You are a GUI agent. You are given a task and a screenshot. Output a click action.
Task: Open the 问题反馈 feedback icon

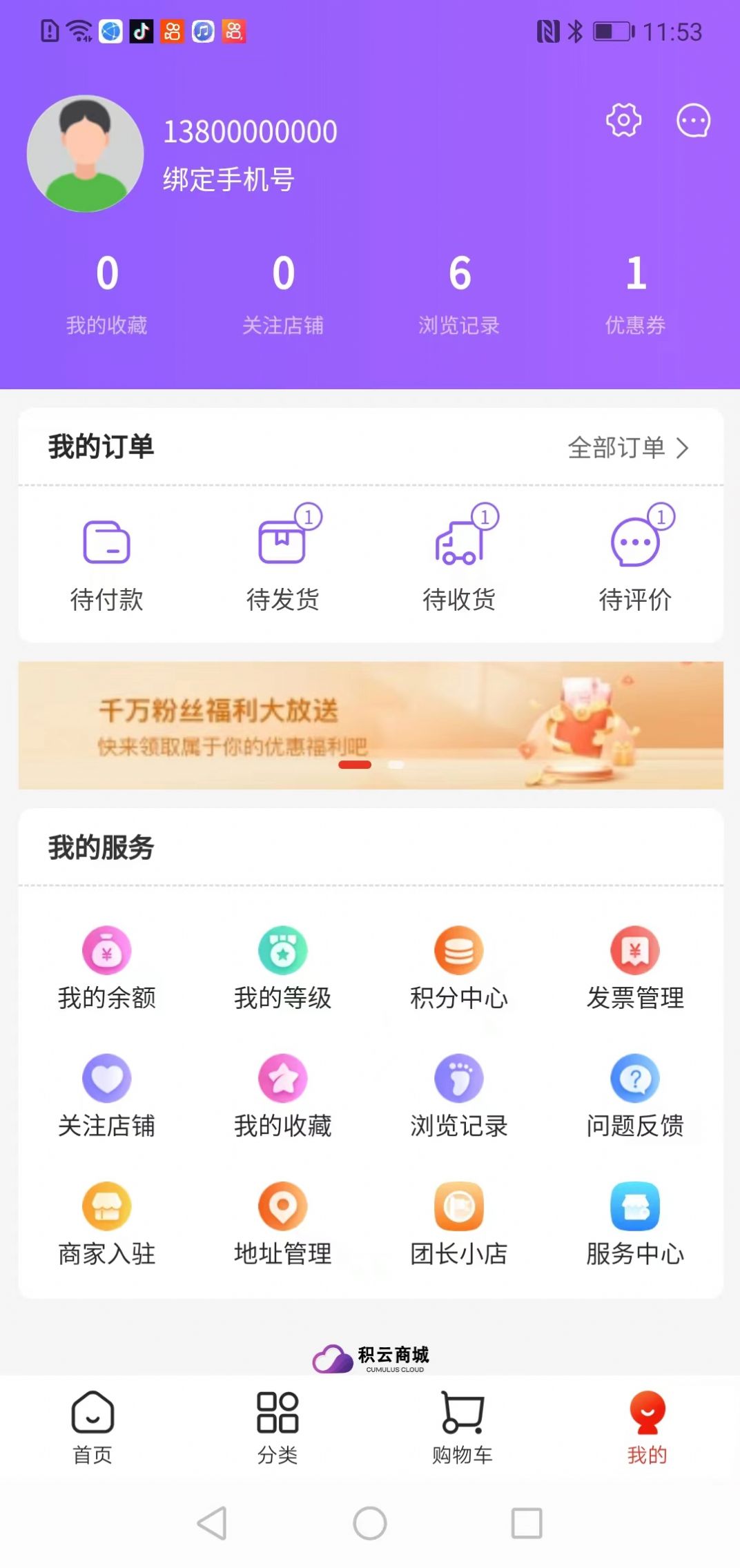[x=635, y=1080]
